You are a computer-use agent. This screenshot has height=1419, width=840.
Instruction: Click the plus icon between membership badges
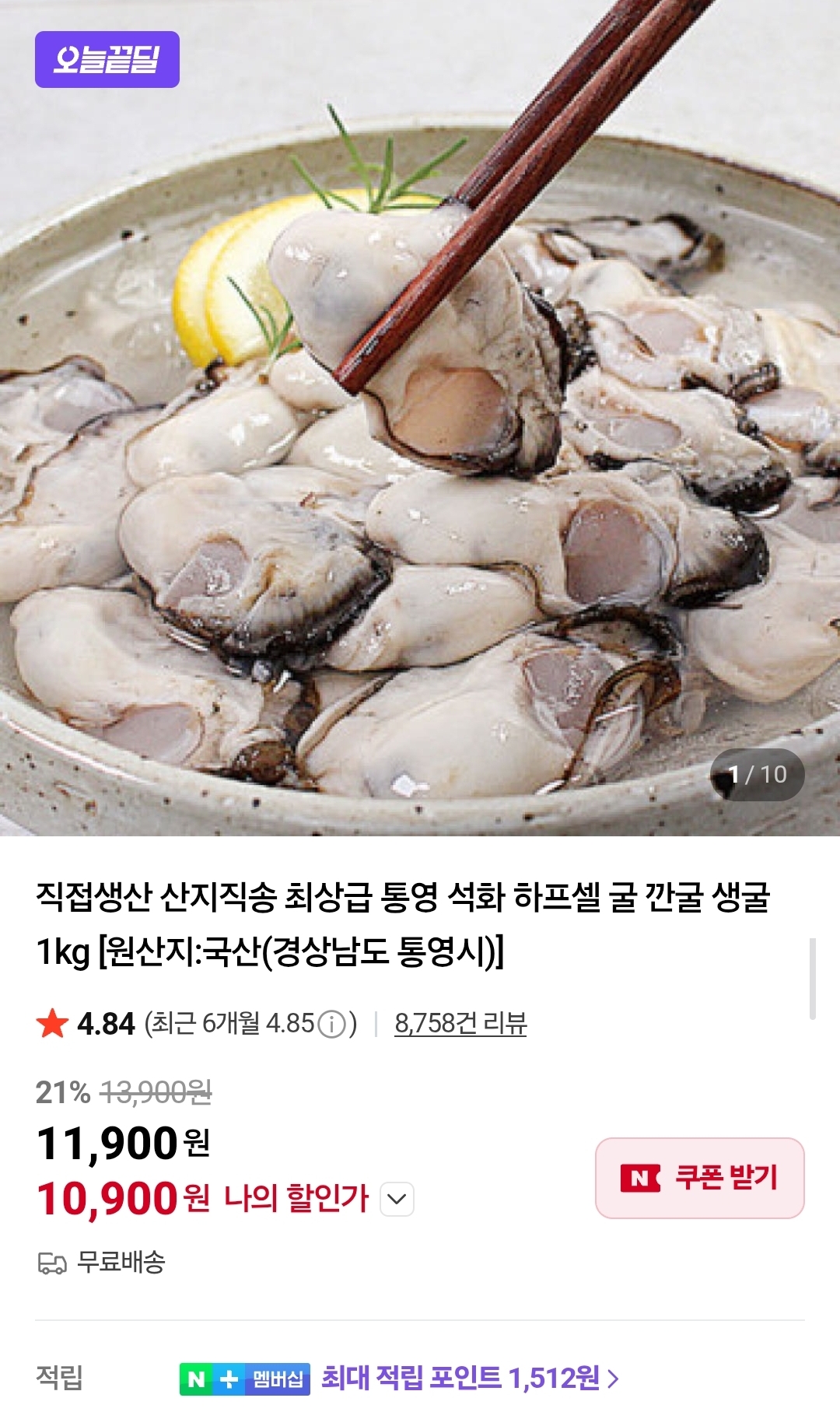pyautogui.click(x=229, y=1377)
